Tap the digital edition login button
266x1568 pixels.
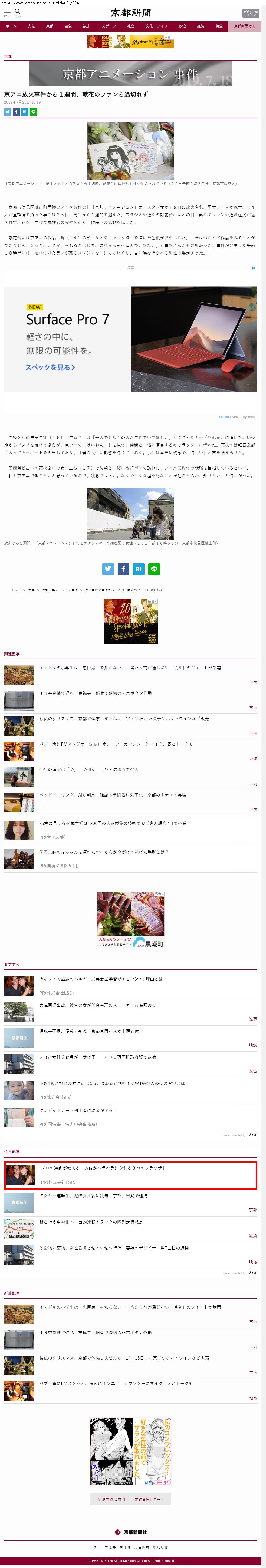click(x=250, y=13)
